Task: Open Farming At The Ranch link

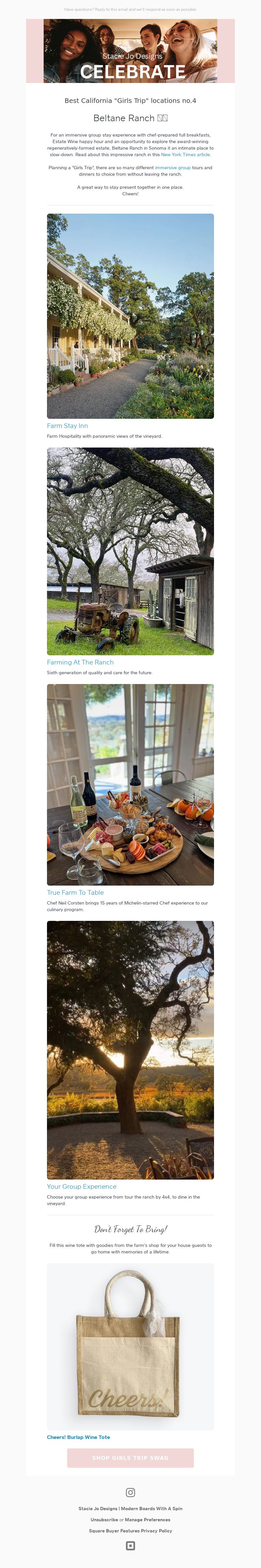Action: pyautogui.click(x=80, y=662)
